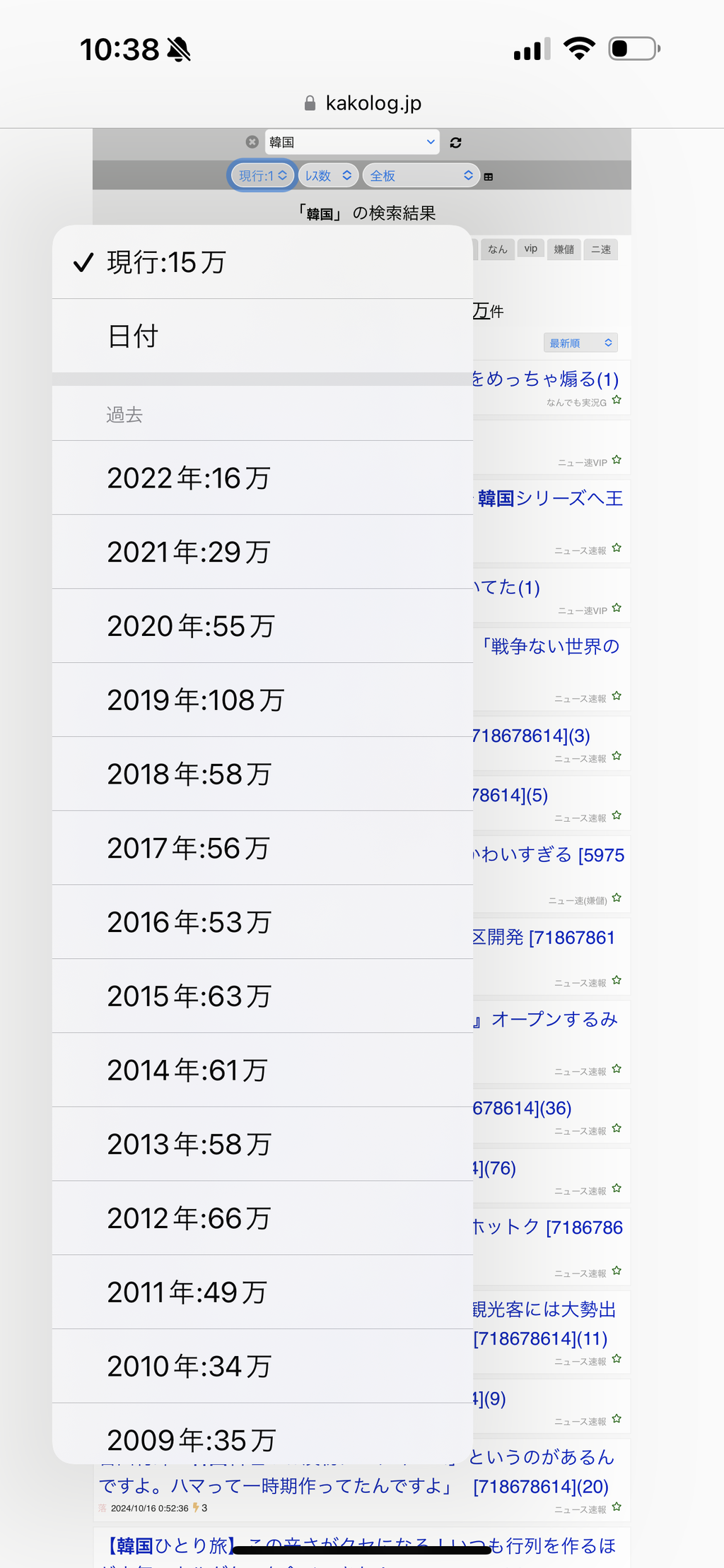Open the 最新順 sort dropdown

point(580,343)
